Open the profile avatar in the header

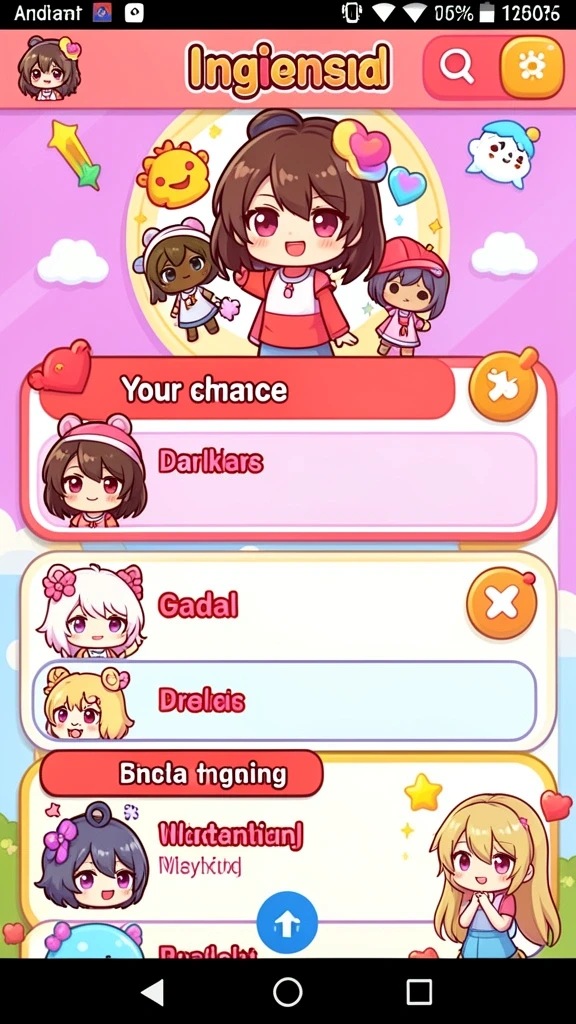pos(48,69)
